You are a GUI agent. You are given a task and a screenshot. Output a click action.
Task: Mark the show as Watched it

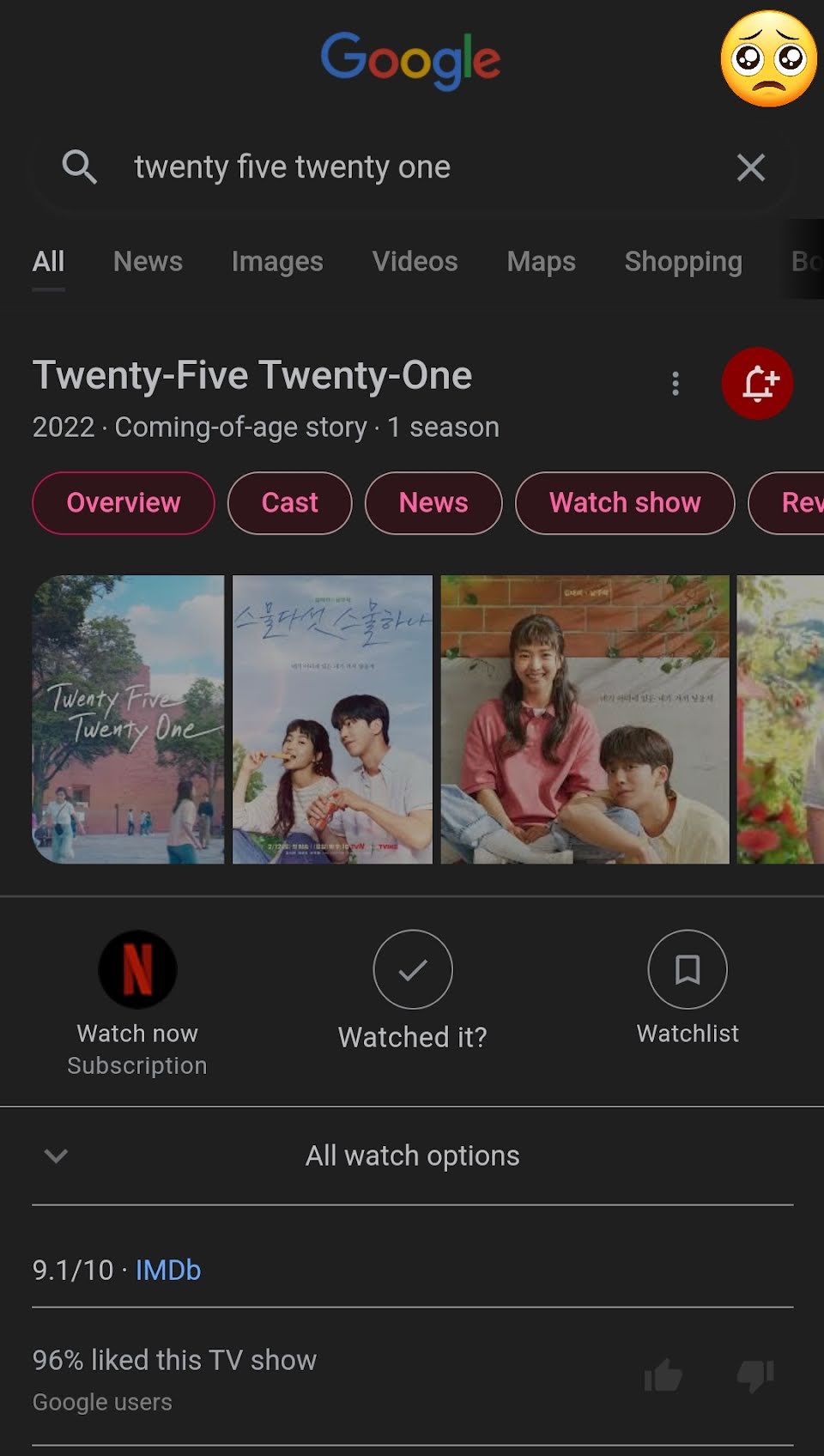[x=412, y=991]
